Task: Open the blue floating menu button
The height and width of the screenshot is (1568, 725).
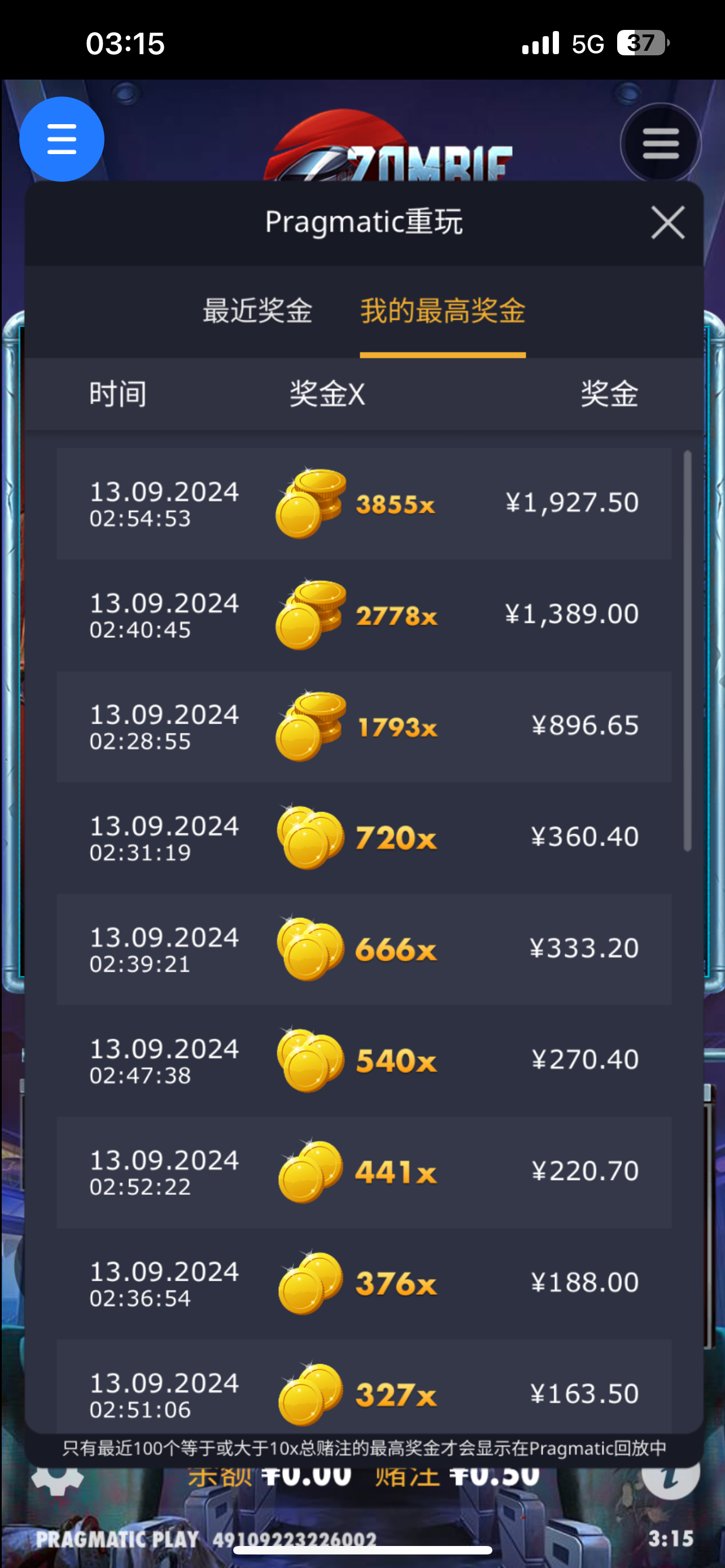Action: tap(62, 139)
